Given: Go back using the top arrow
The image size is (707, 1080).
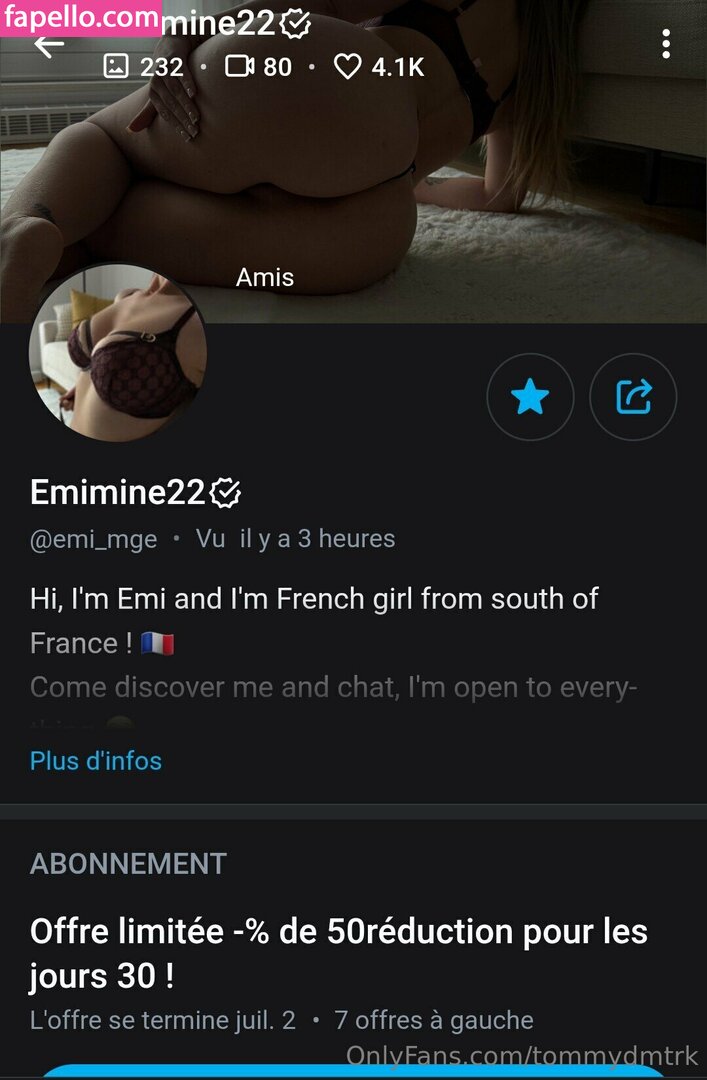Looking at the screenshot, I should [x=48, y=45].
